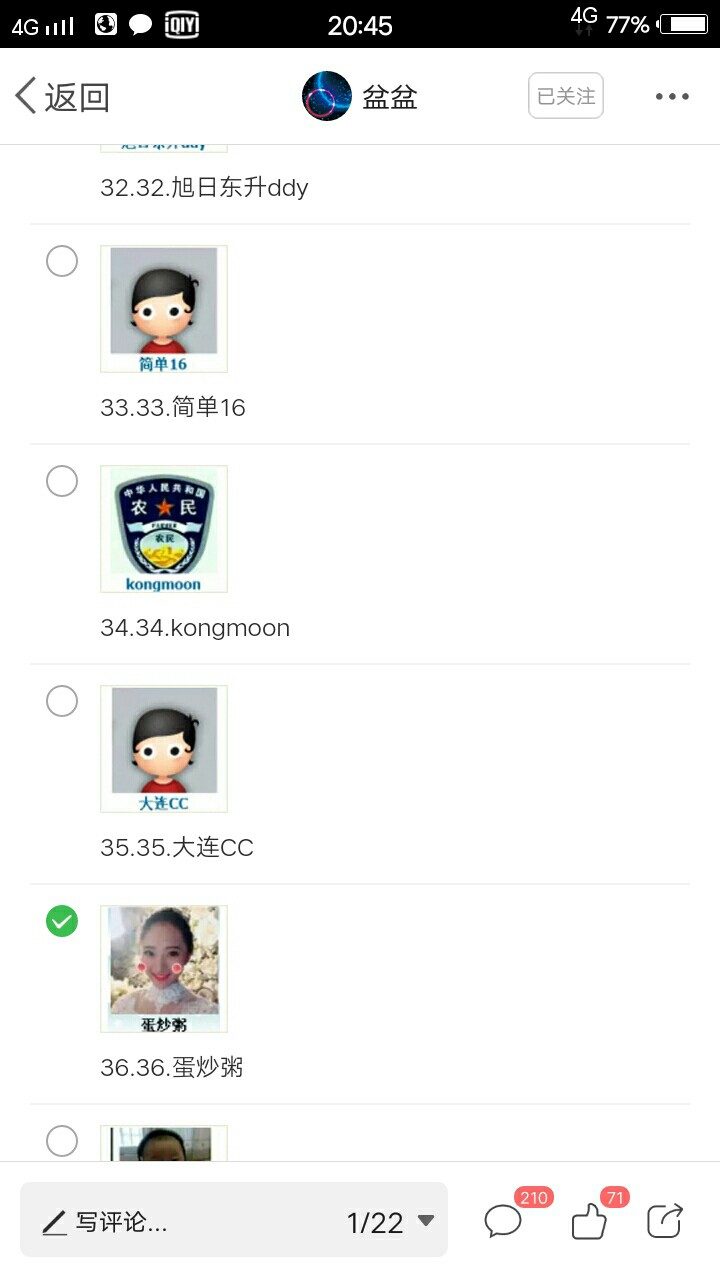Deselect the checked option 蛋炒粥

62,922
